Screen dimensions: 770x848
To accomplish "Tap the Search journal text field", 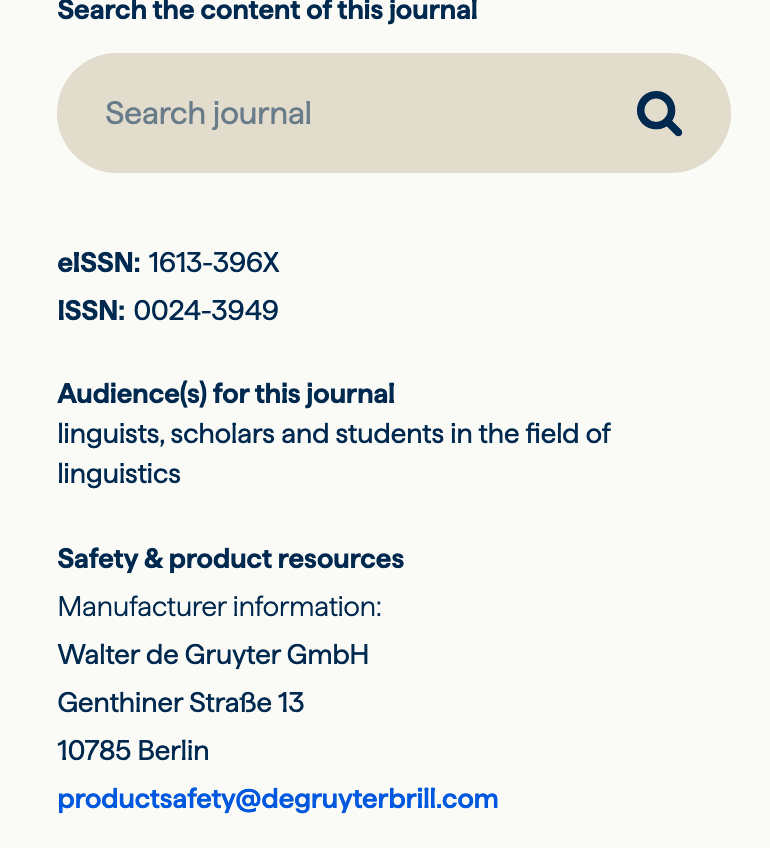I will (x=330, y=113).
